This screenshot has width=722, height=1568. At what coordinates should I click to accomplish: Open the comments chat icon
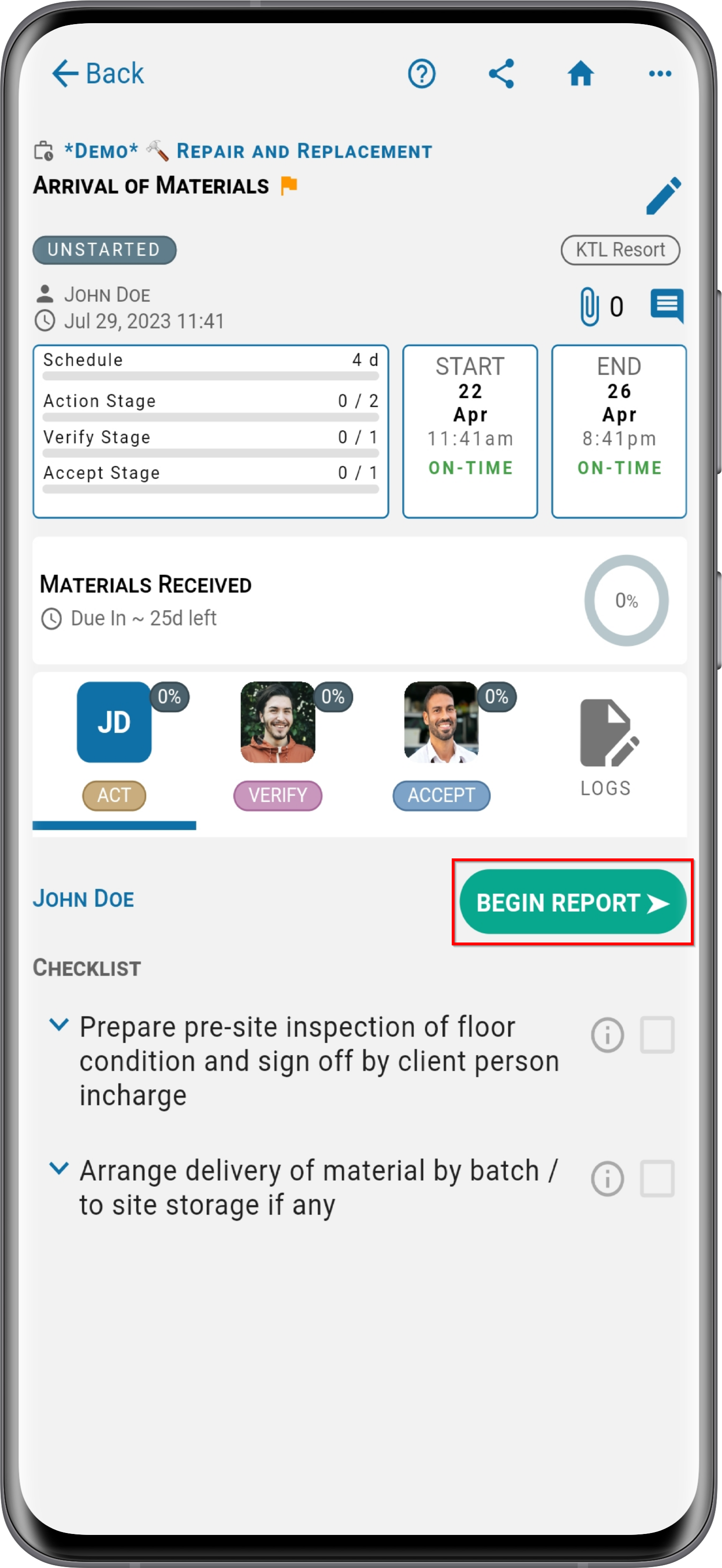[667, 305]
